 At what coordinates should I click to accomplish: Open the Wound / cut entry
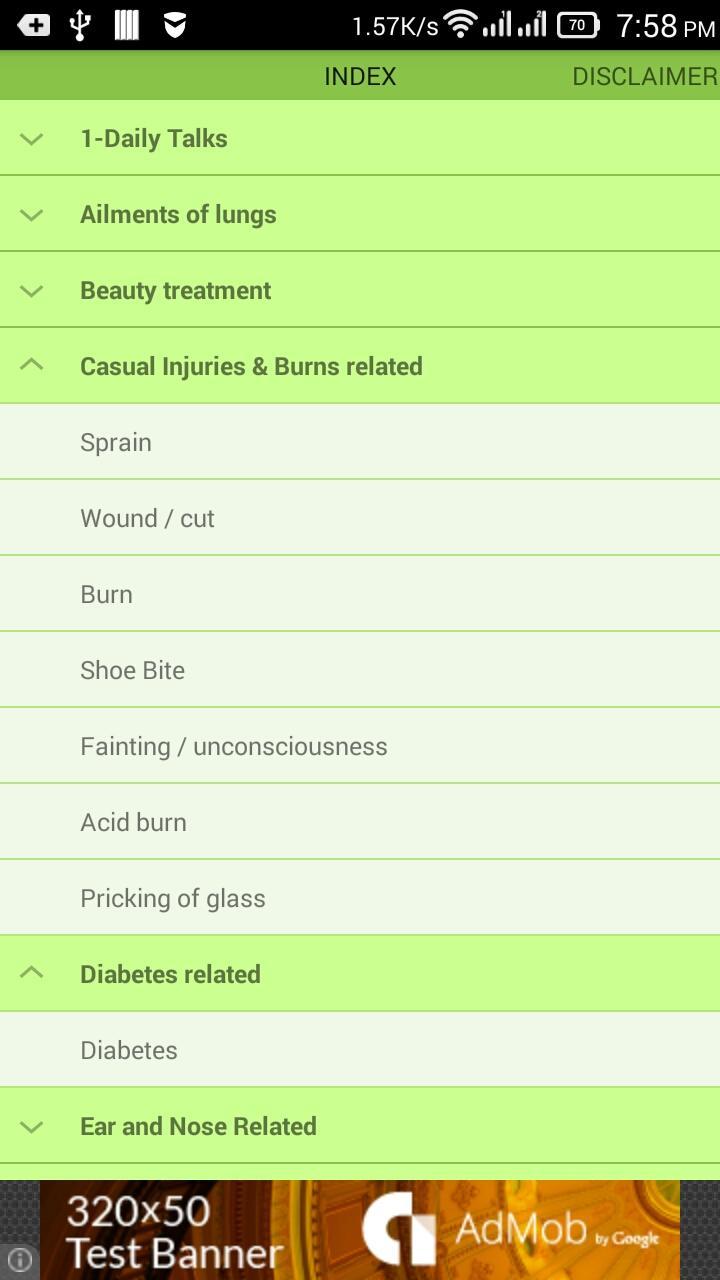coord(360,518)
